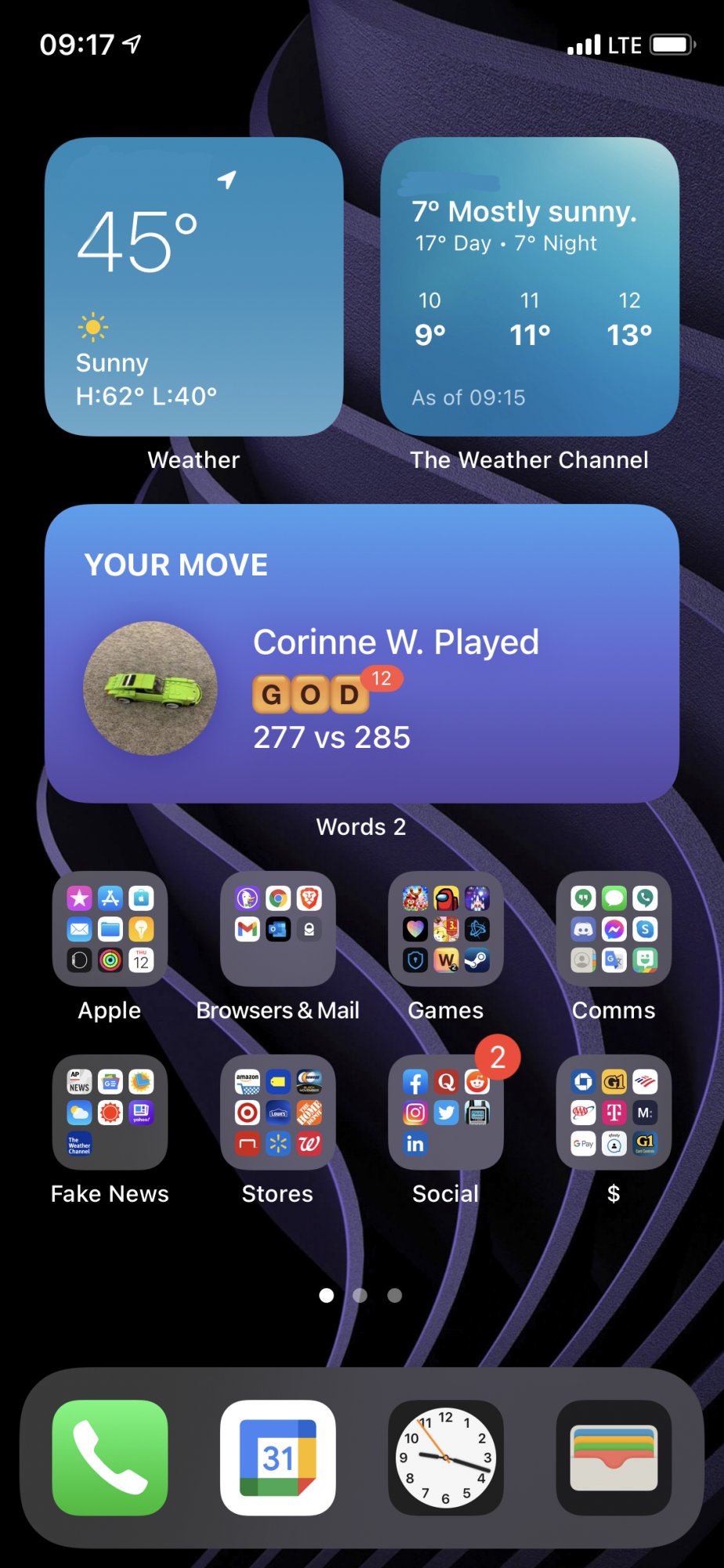Open the Words 2 game widget
The height and width of the screenshot is (1568, 724).
click(x=361, y=653)
